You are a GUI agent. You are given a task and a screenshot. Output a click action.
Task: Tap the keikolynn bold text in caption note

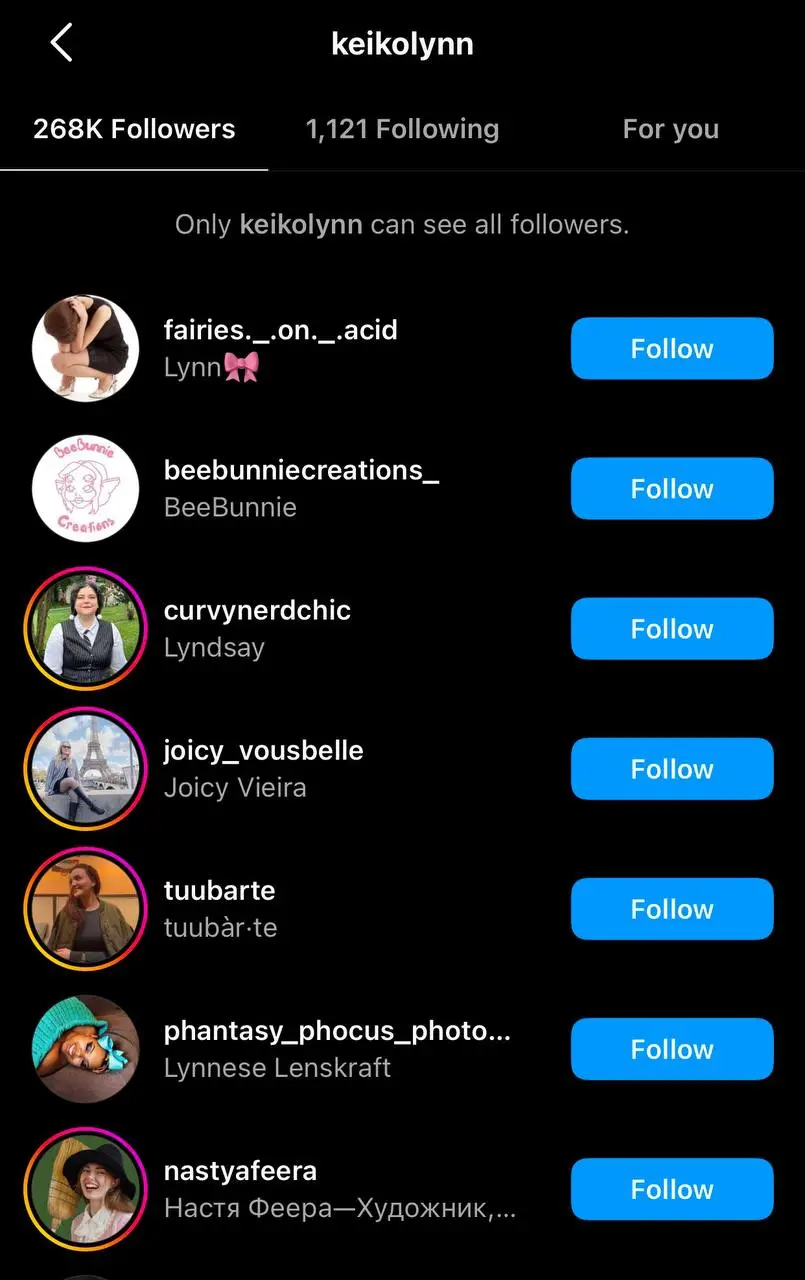tap(300, 224)
